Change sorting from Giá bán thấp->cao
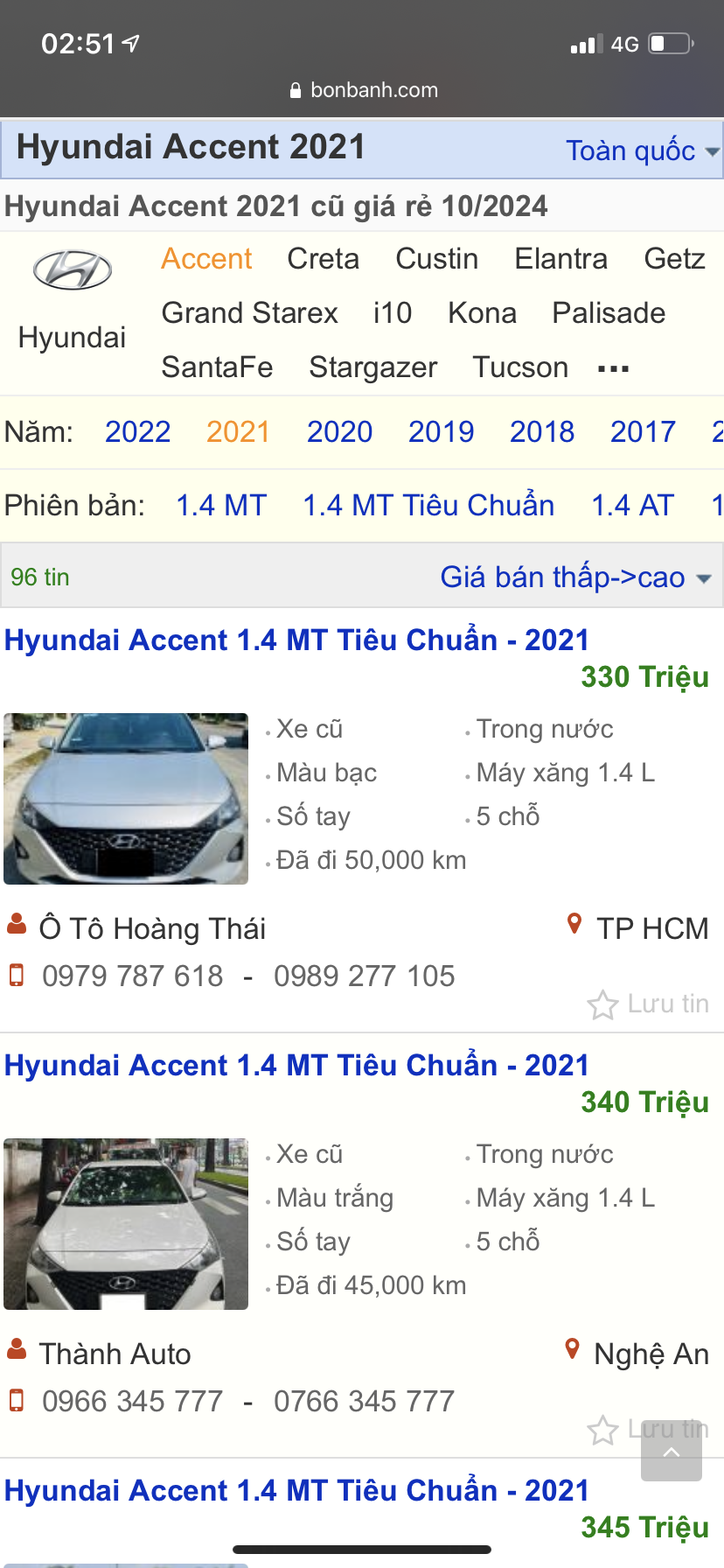The height and width of the screenshot is (1568, 724). [x=575, y=577]
